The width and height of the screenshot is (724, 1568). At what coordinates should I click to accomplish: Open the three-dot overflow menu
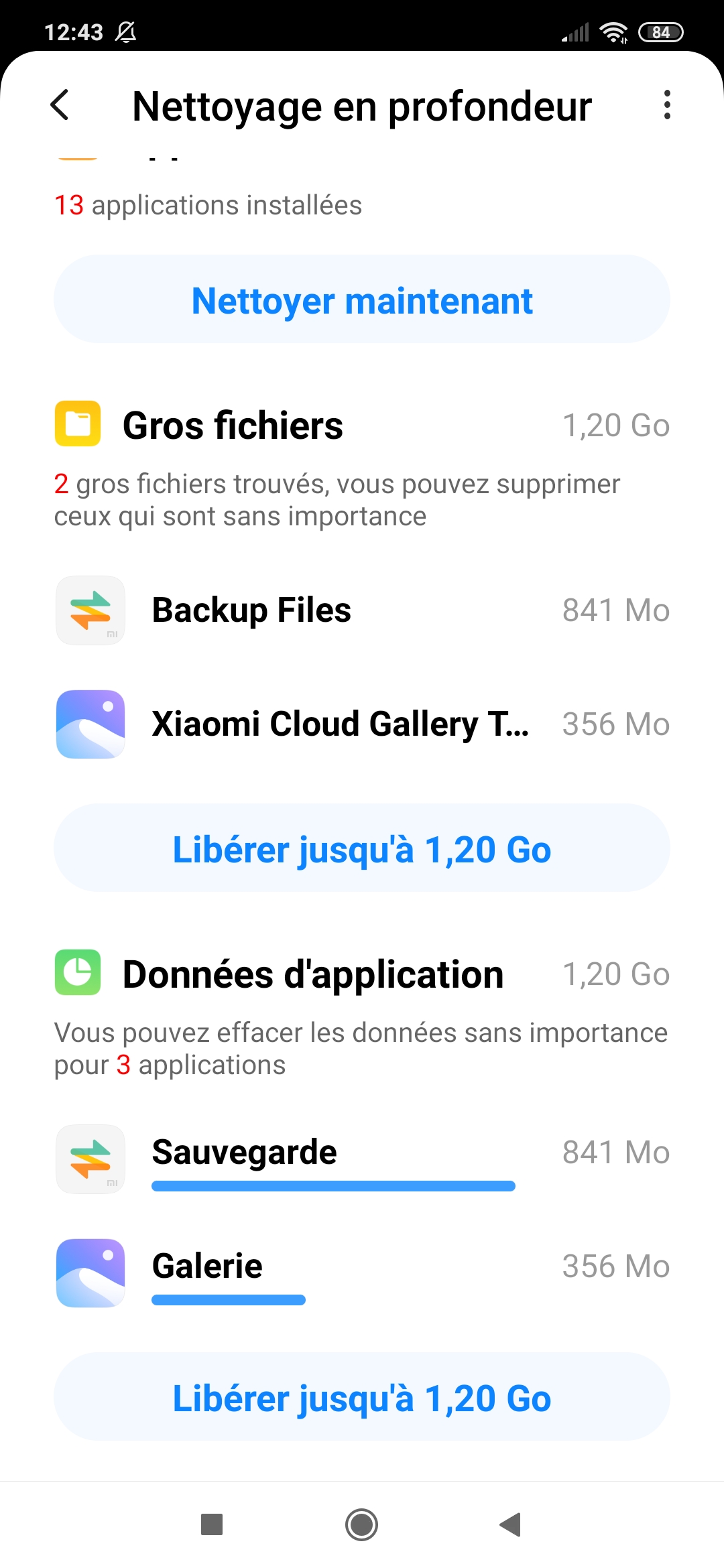point(666,105)
